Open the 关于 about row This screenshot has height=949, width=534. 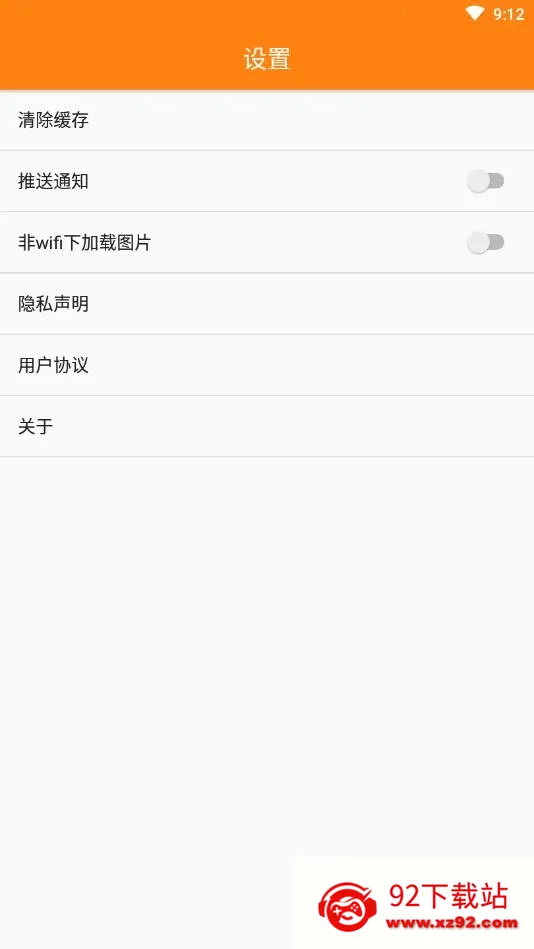[x=267, y=427]
